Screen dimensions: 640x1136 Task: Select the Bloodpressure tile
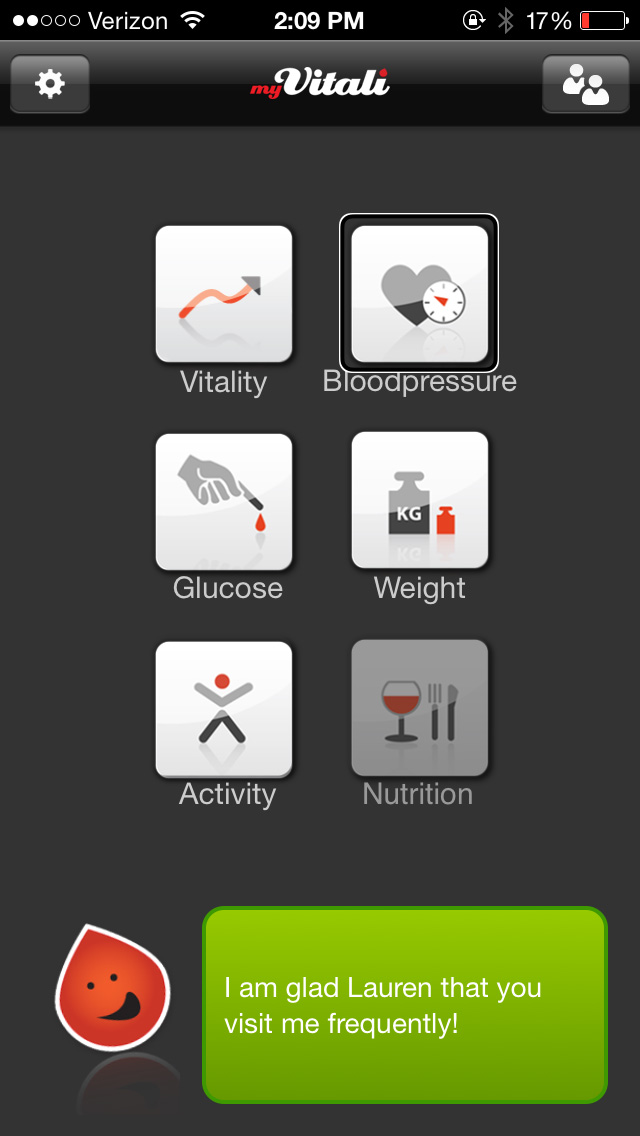[419, 294]
